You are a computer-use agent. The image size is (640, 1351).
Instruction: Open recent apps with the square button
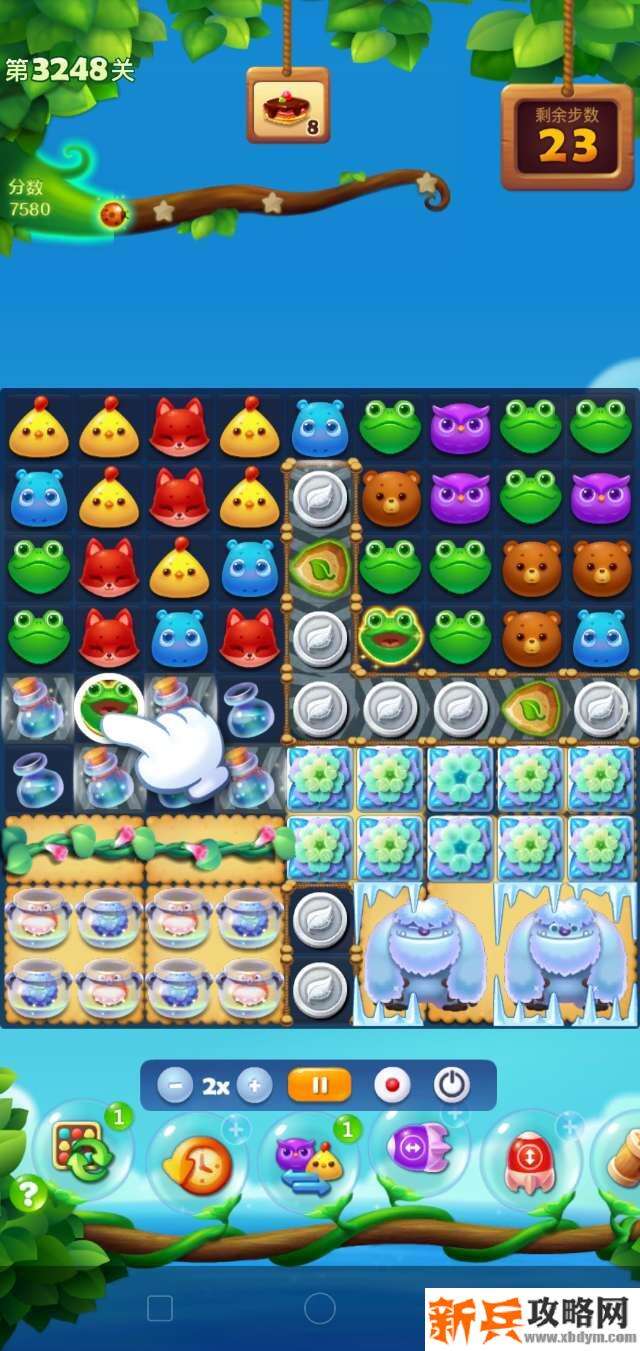click(160, 1308)
